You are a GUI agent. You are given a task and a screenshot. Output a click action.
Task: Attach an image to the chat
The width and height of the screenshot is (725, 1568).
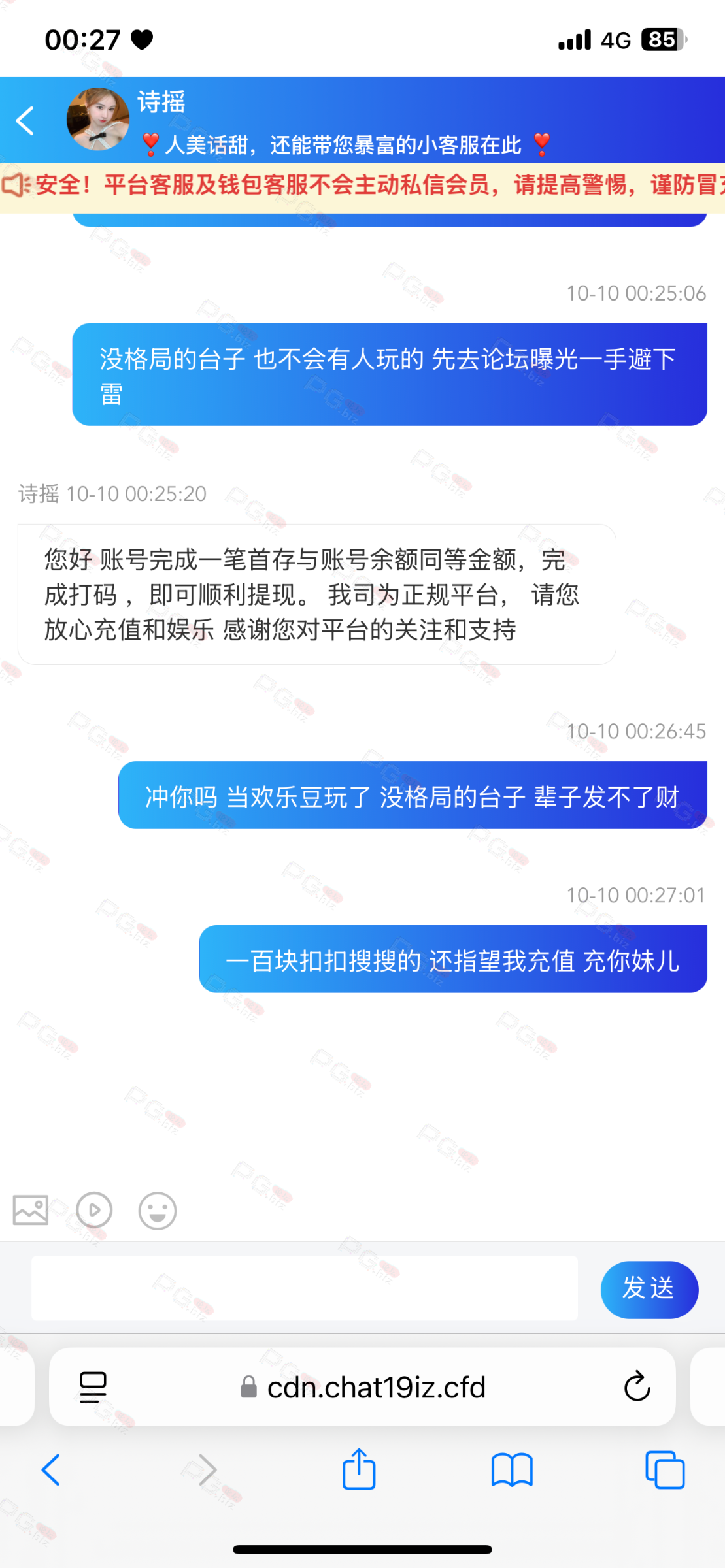(31, 1210)
